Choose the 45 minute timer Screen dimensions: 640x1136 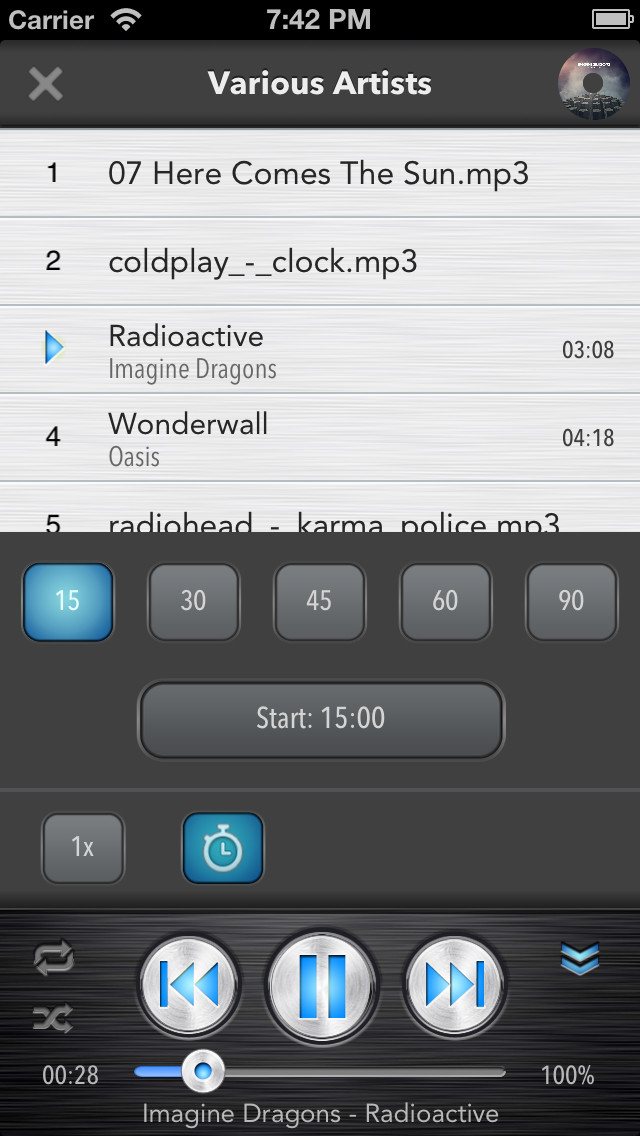click(320, 601)
